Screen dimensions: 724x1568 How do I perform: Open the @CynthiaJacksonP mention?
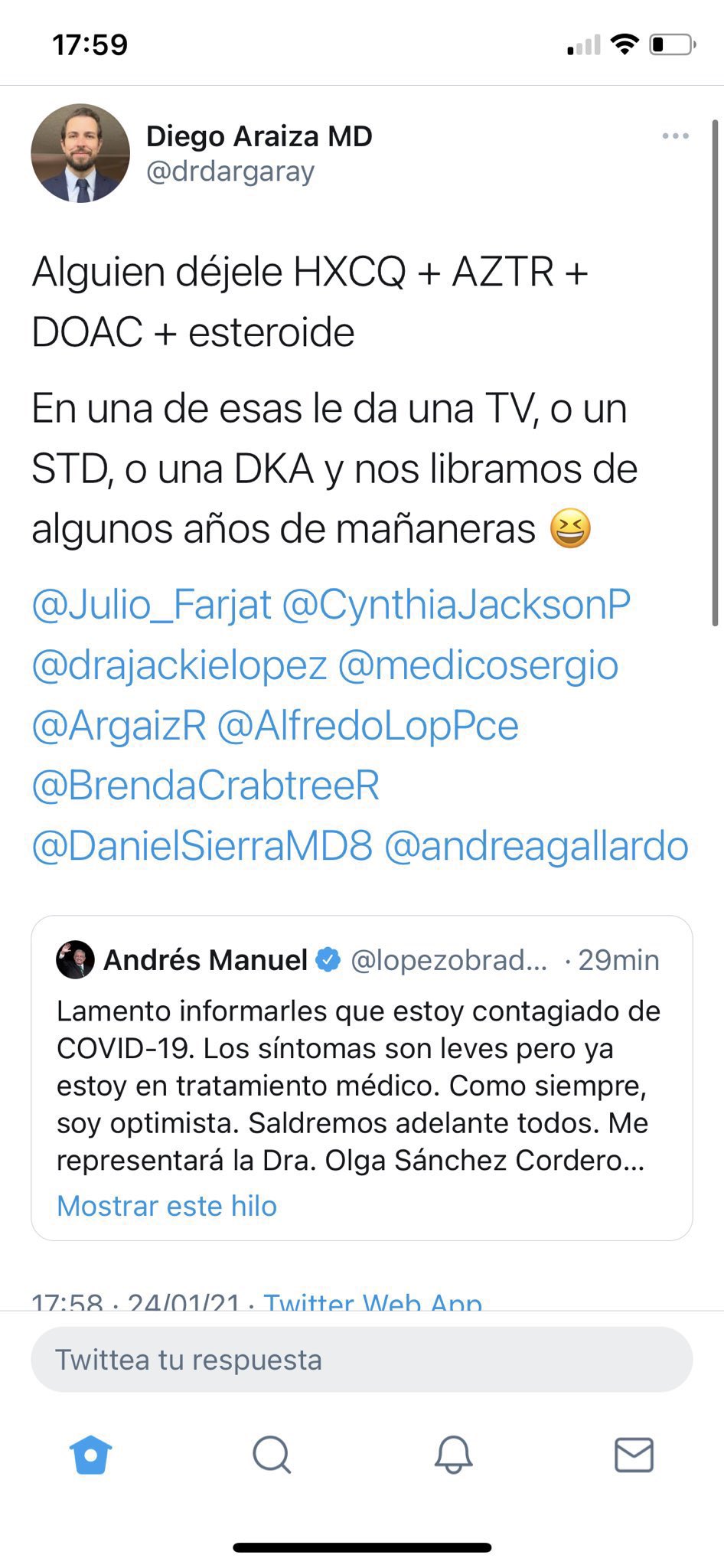456,605
